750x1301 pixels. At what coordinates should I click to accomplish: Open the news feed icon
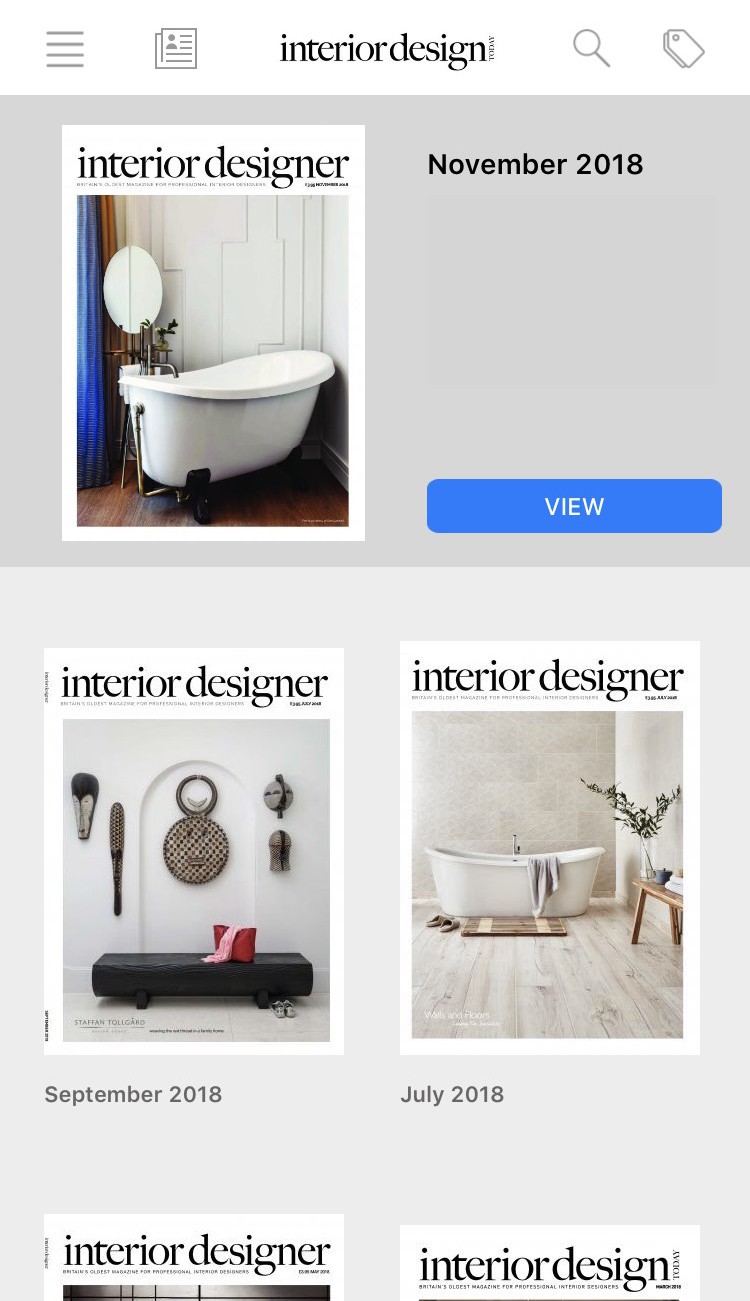tap(176, 49)
